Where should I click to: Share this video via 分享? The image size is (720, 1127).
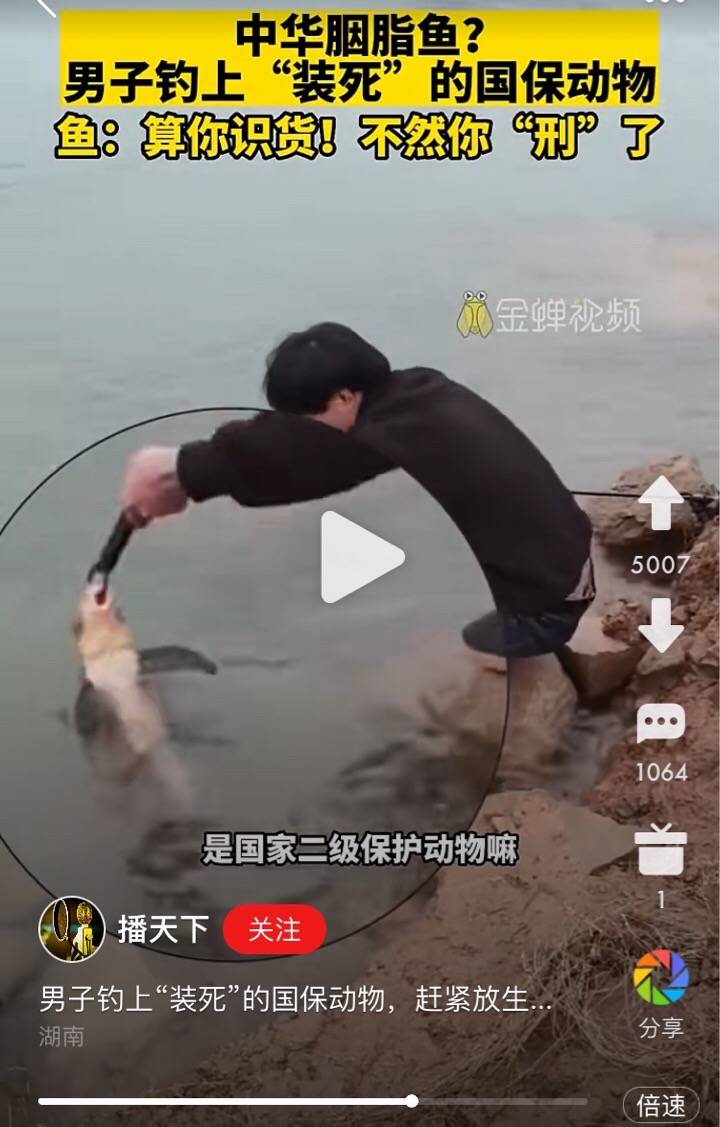[x=661, y=978]
